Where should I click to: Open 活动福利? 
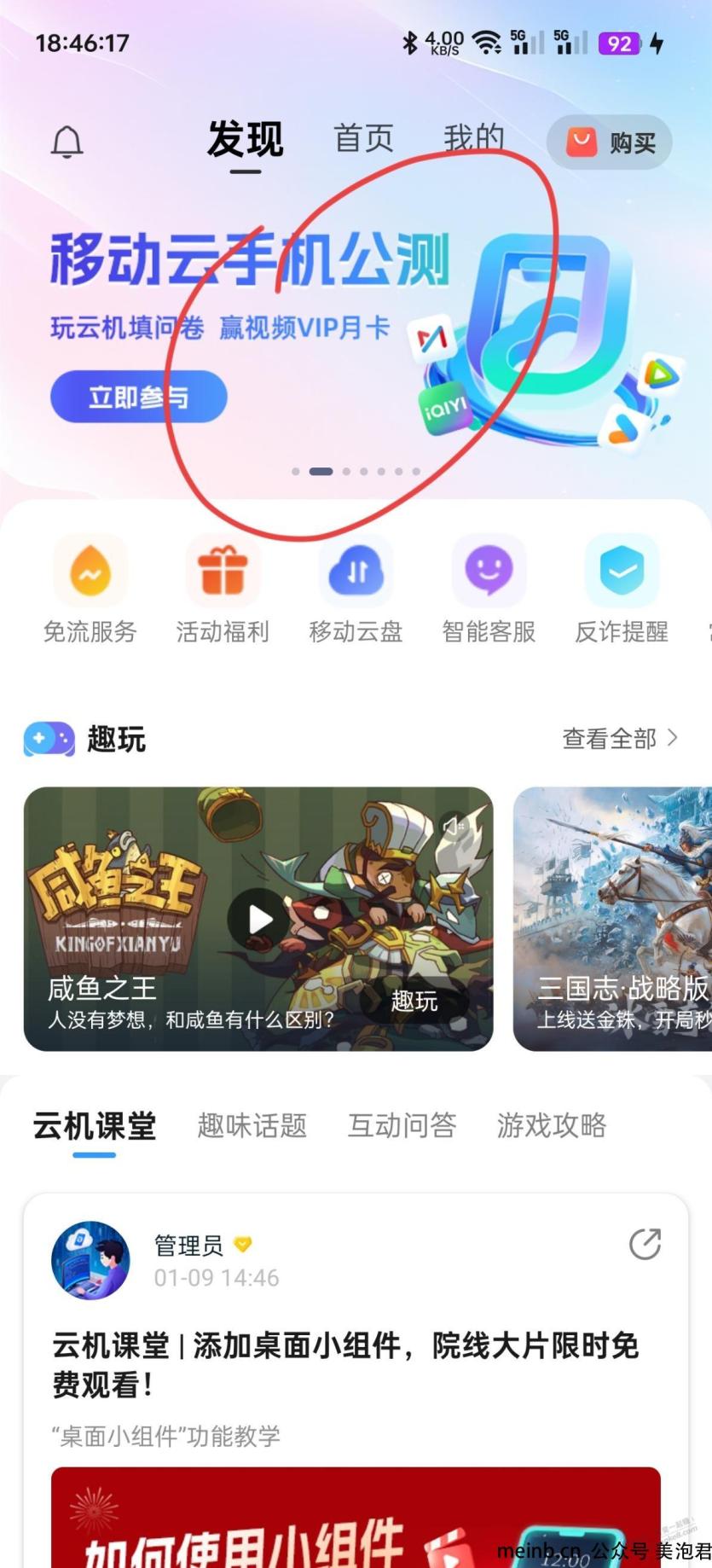(223, 588)
